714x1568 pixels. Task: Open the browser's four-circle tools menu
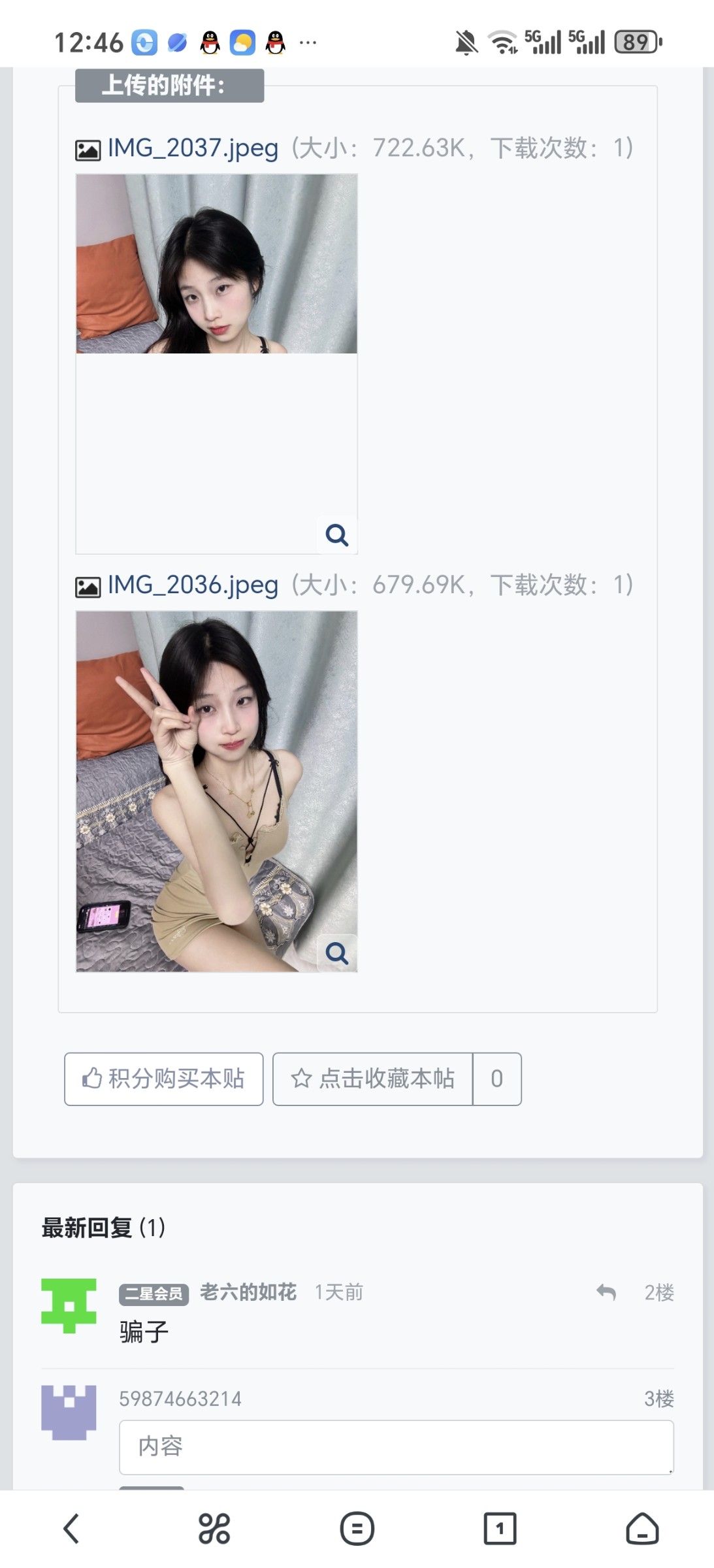(x=214, y=1529)
